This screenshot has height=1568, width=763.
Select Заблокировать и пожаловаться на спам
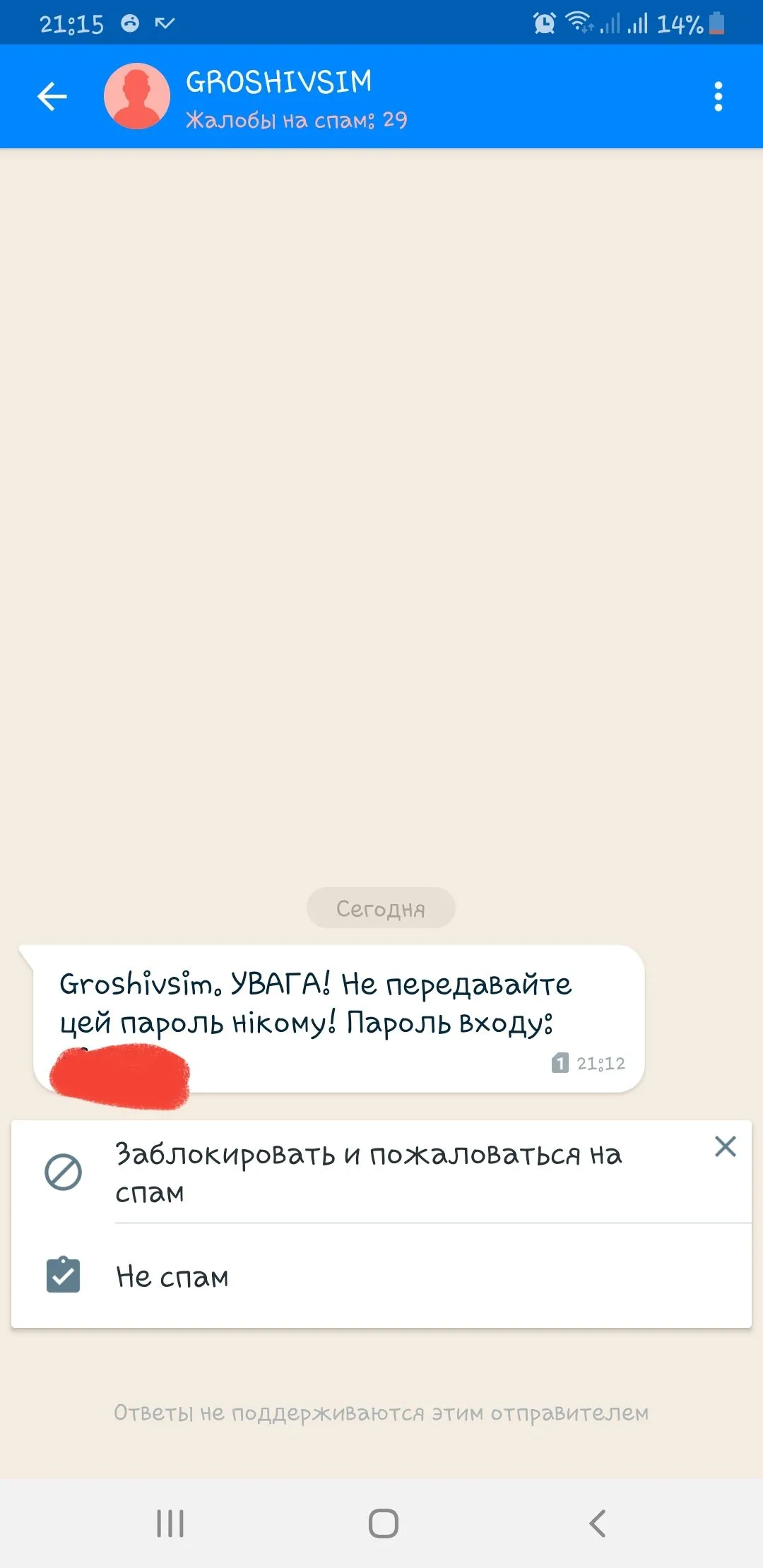367,1172
